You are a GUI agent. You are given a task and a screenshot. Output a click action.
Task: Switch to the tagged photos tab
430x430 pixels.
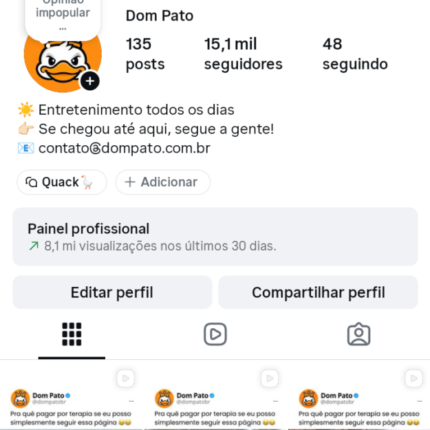(359, 334)
